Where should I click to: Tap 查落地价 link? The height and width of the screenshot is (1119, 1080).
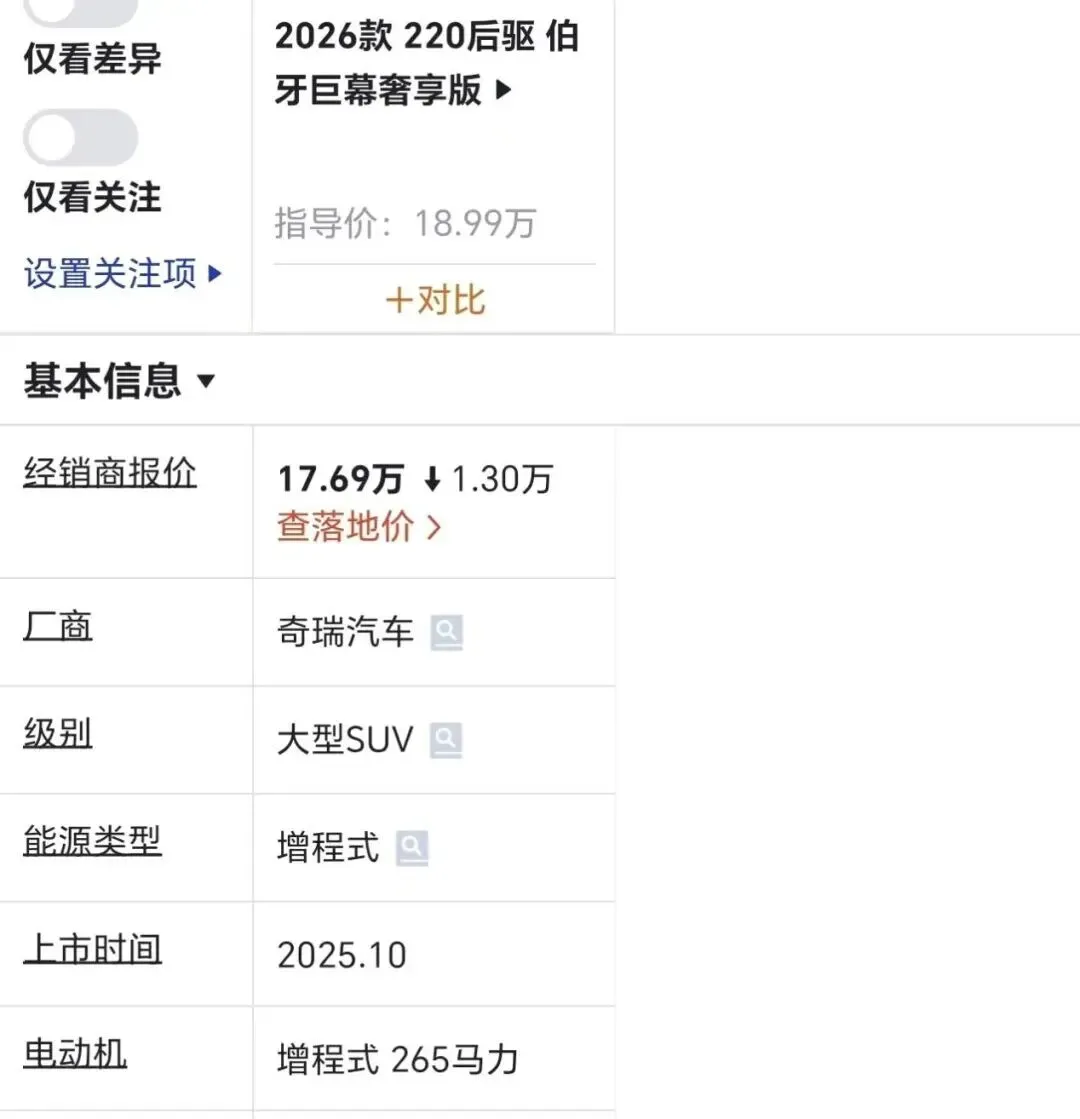(x=359, y=527)
